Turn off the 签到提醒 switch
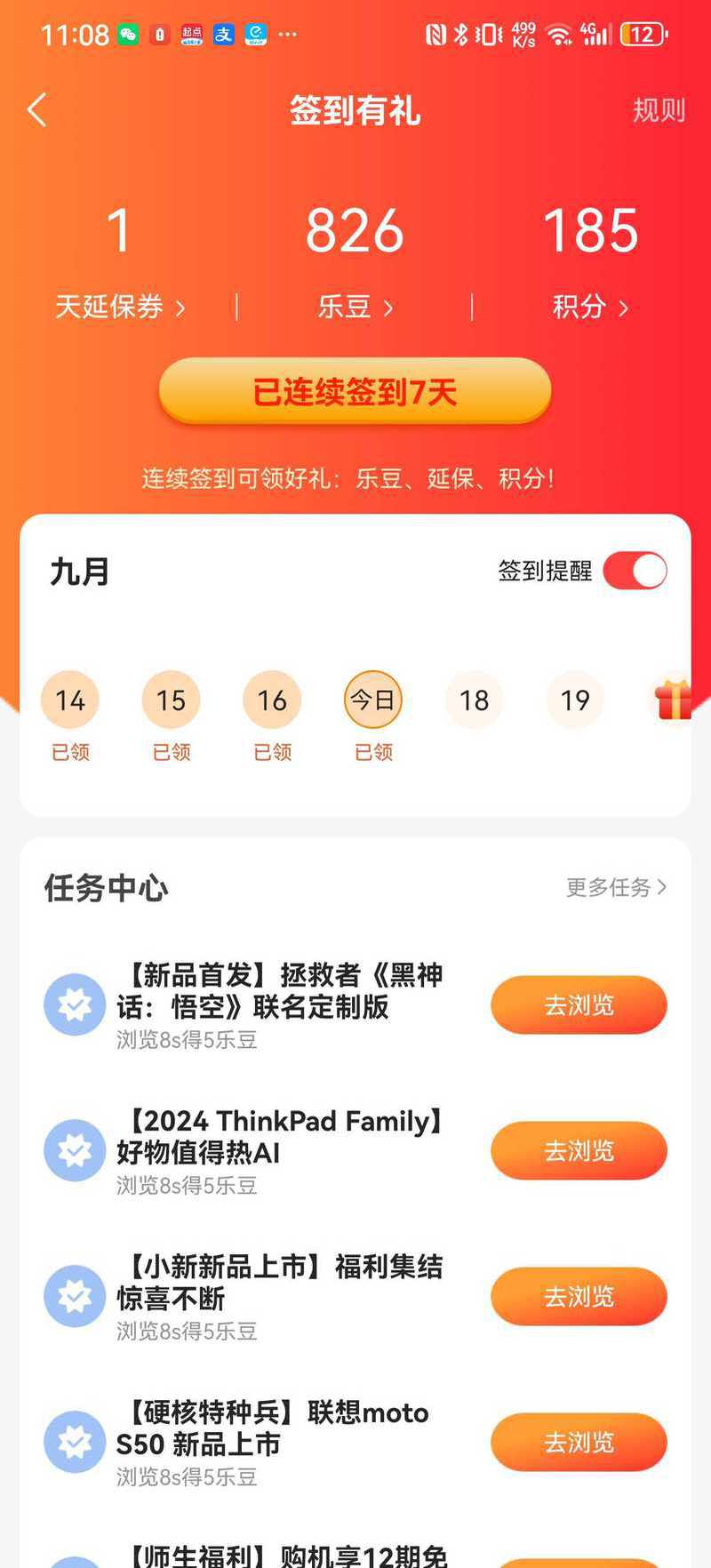This screenshot has width=711, height=1568. coord(635,571)
